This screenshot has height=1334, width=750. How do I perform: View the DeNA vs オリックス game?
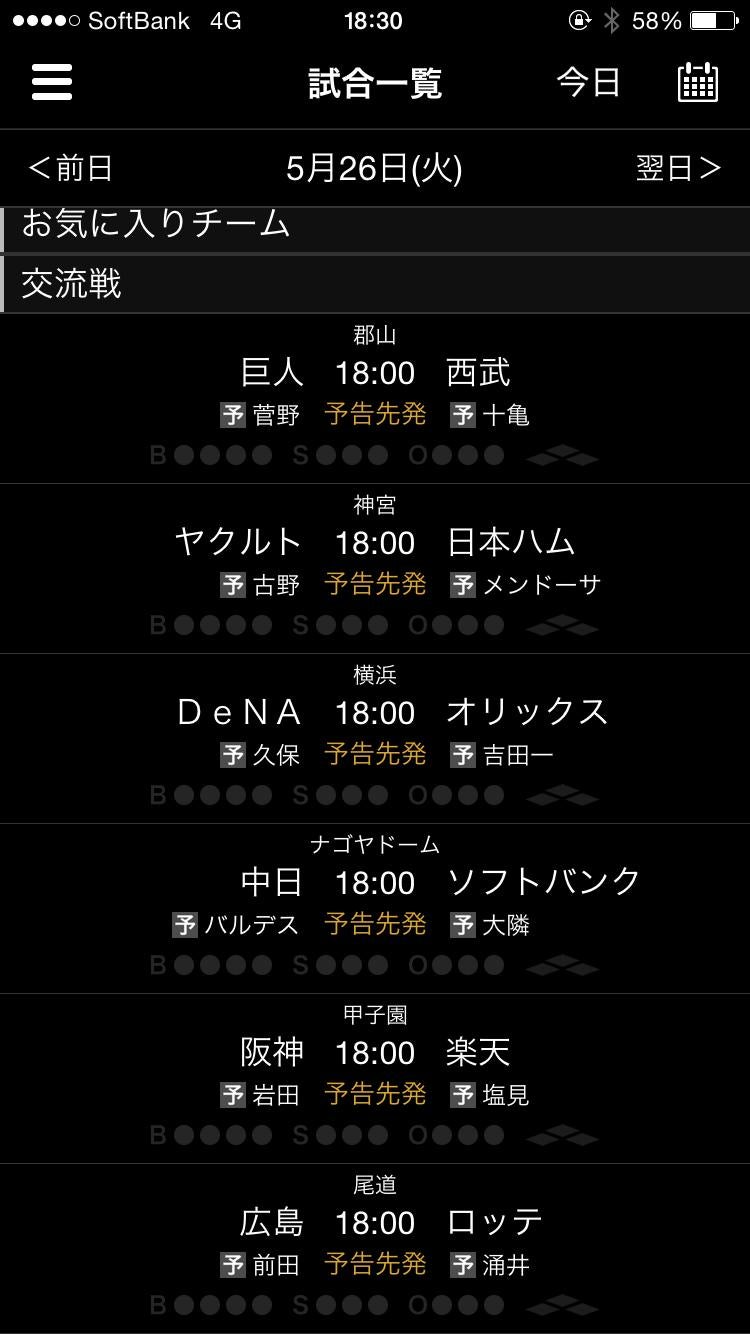[x=375, y=738]
